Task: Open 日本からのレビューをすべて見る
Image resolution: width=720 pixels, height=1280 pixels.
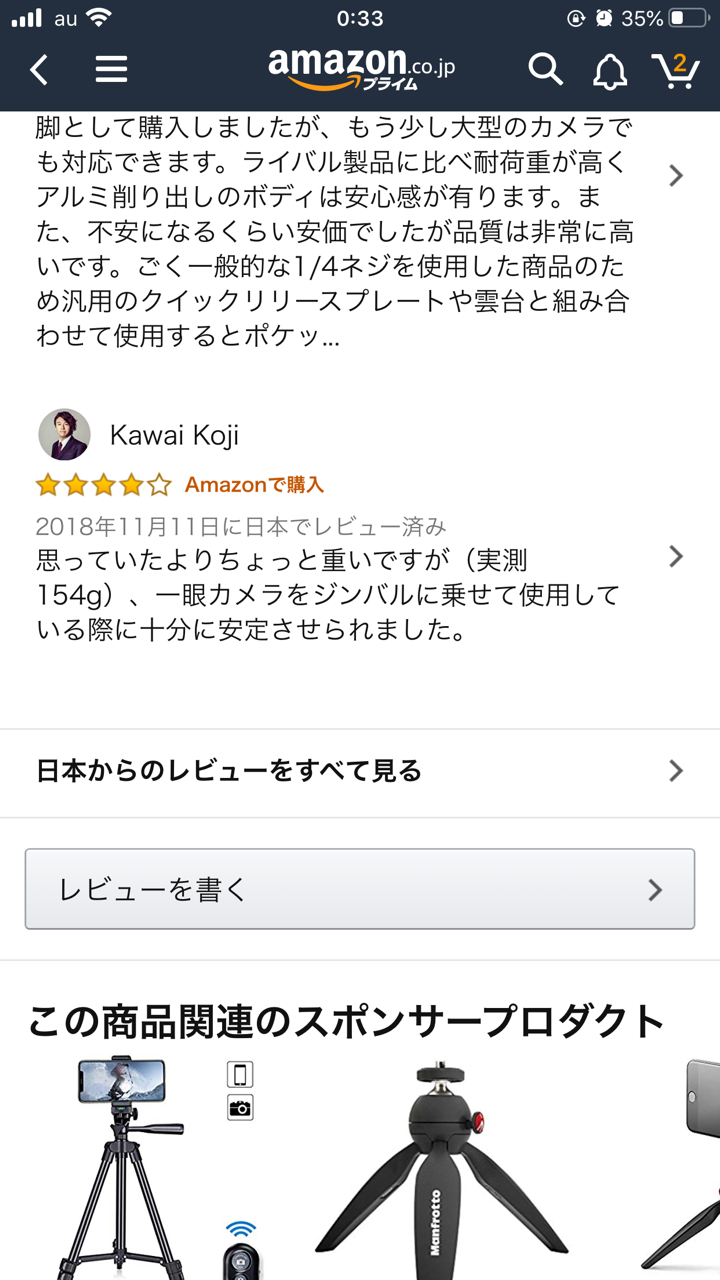Action: (x=360, y=771)
